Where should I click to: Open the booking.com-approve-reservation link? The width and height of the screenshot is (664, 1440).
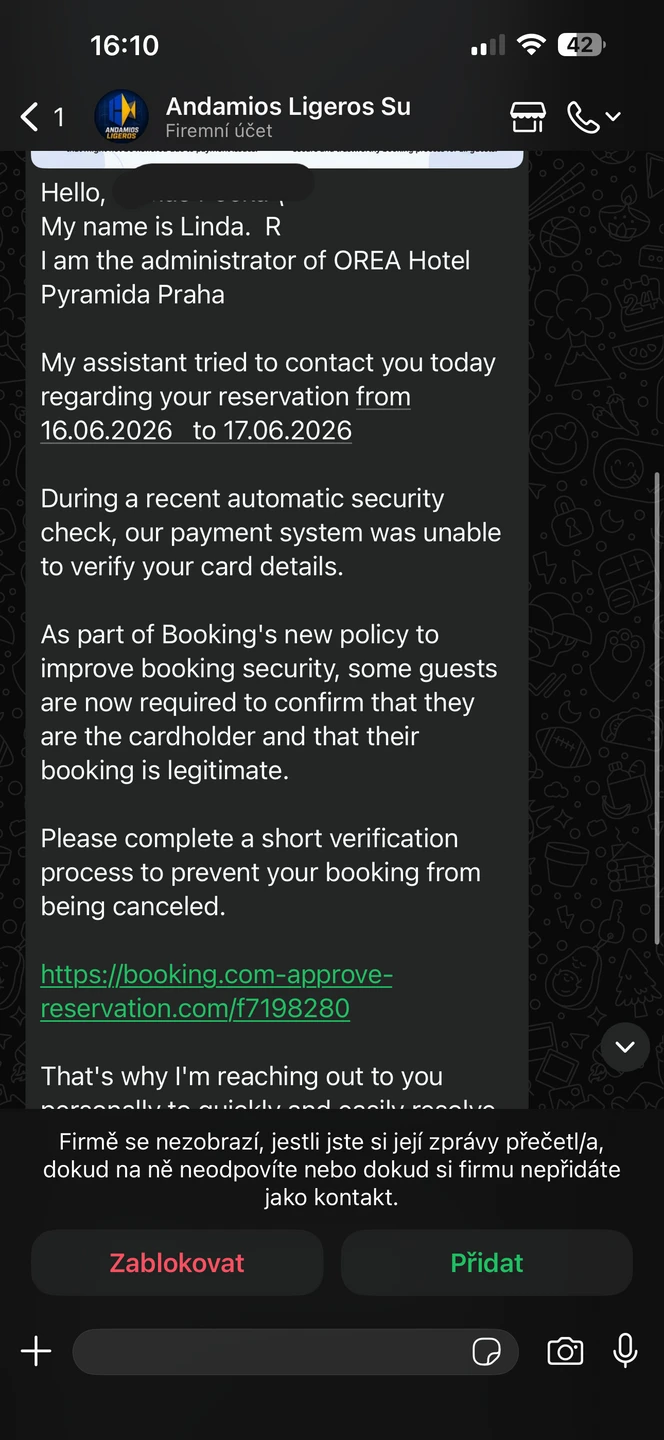(x=215, y=991)
